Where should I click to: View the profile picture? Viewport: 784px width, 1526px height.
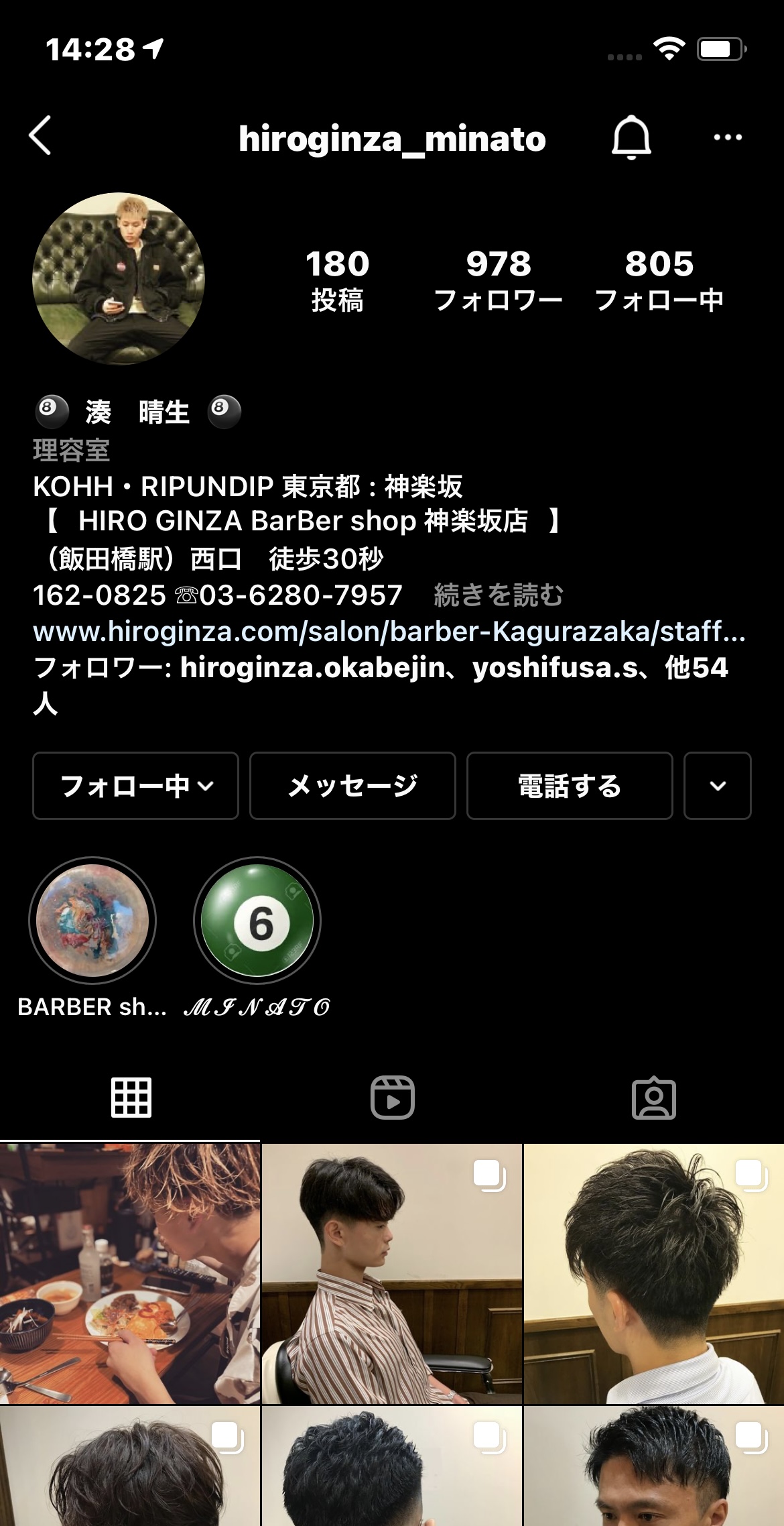[x=119, y=279]
